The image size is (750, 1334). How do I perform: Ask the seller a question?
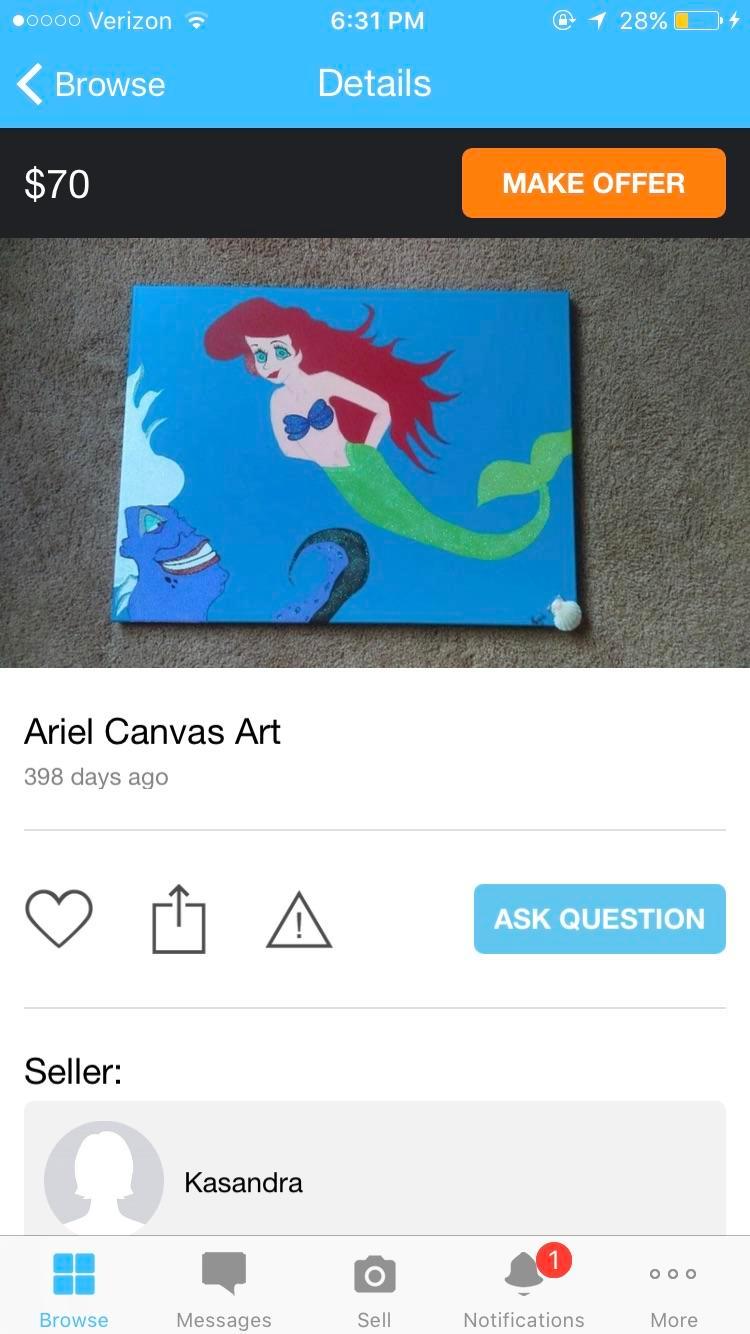[599, 918]
